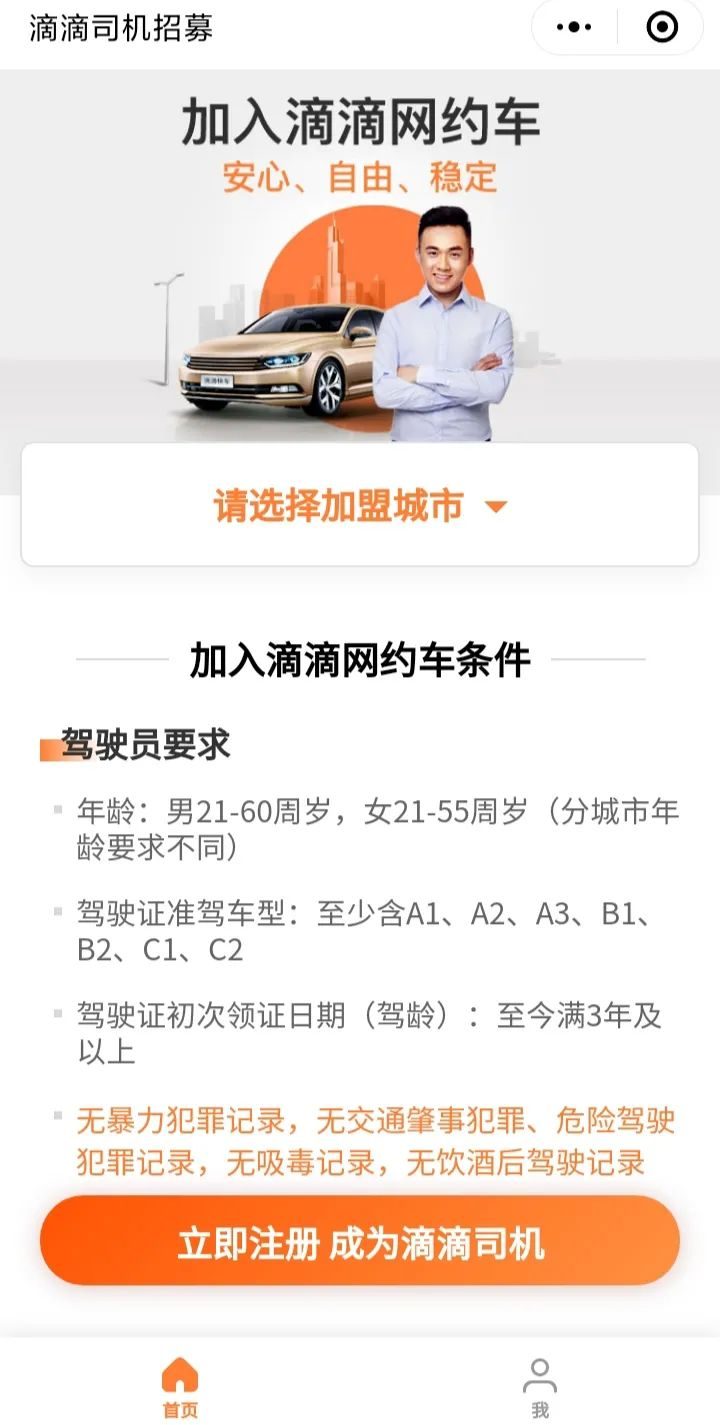Expand the join city dropdown menu
Viewport: 720px width, 1425px height.
pyautogui.click(x=360, y=506)
